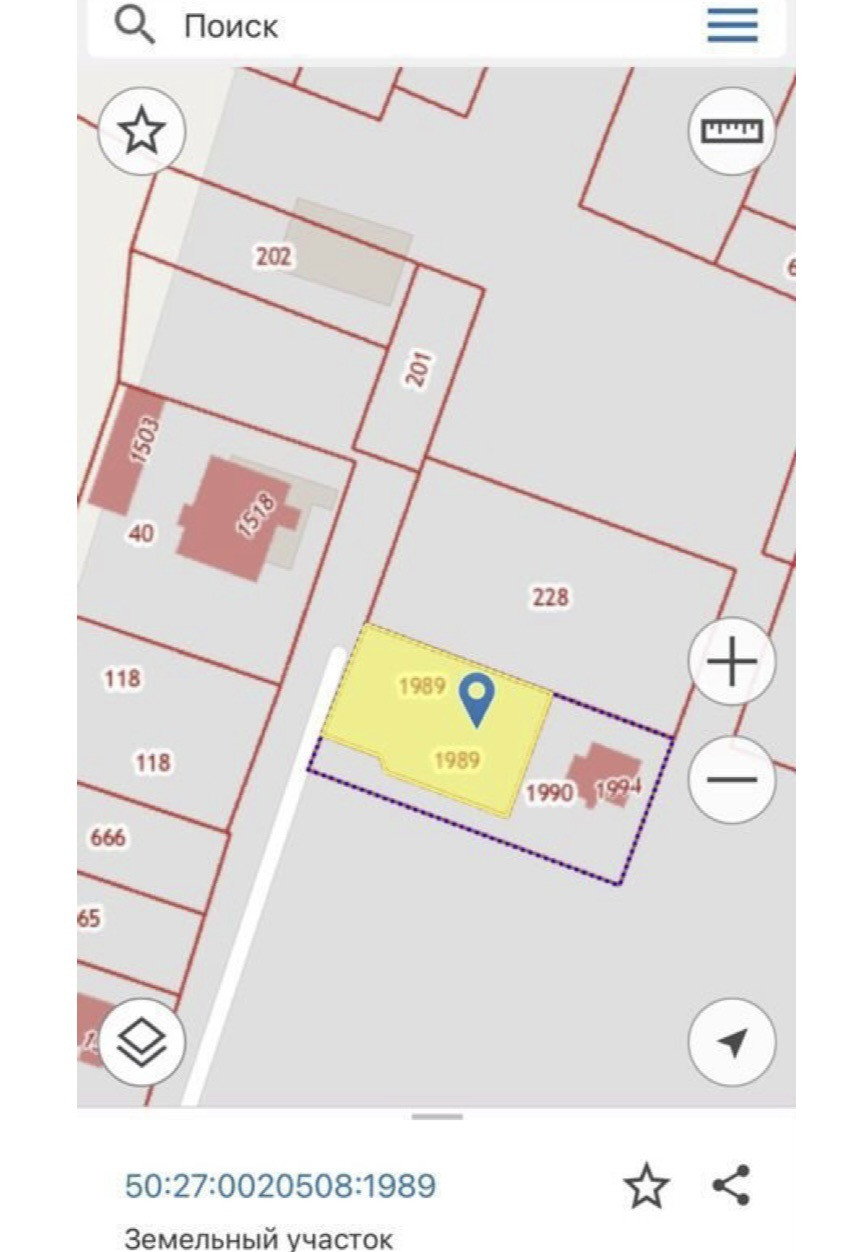Center map on my location
The height and width of the screenshot is (1252, 854).
pyautogui.click(x=731, y=1043)
